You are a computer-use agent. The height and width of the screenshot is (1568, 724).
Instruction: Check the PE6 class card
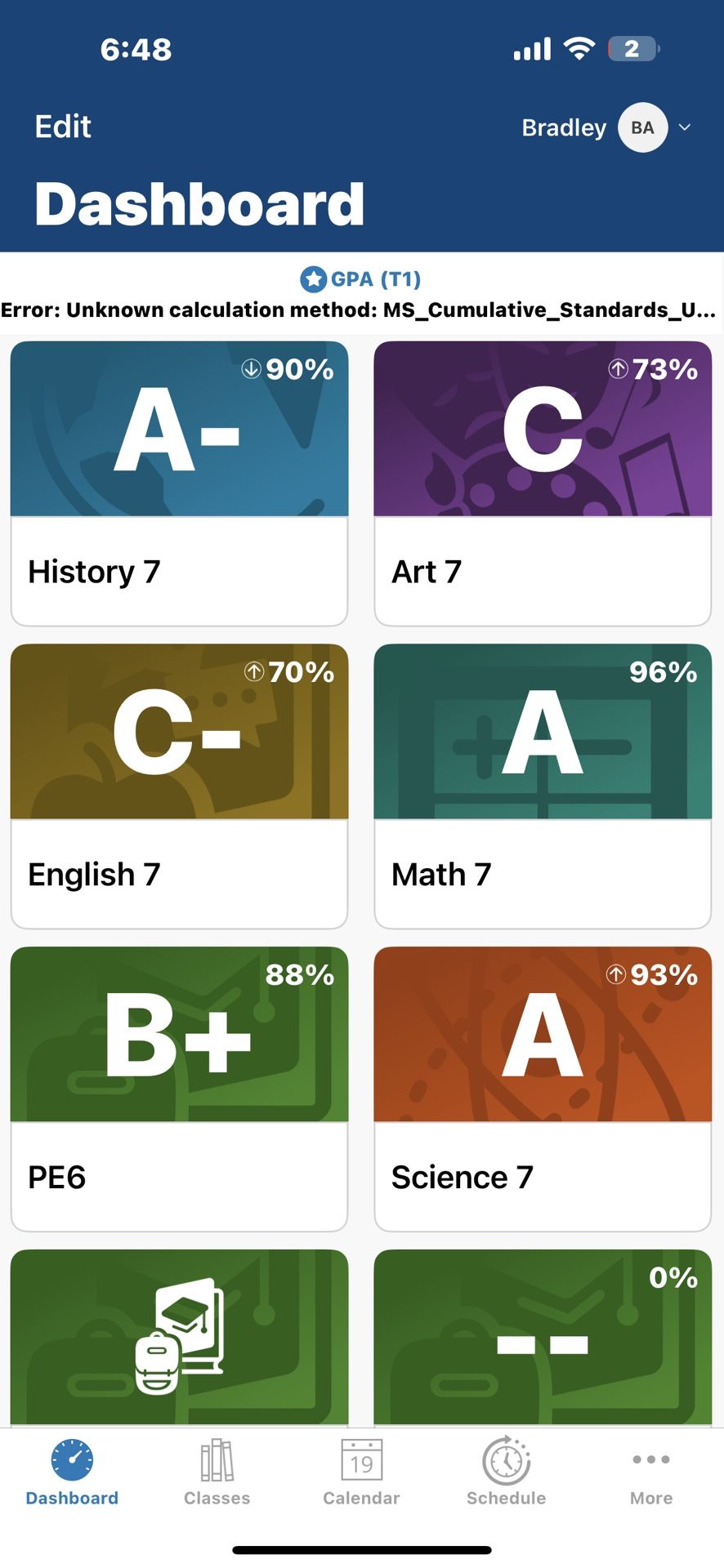pos(179,1089)
